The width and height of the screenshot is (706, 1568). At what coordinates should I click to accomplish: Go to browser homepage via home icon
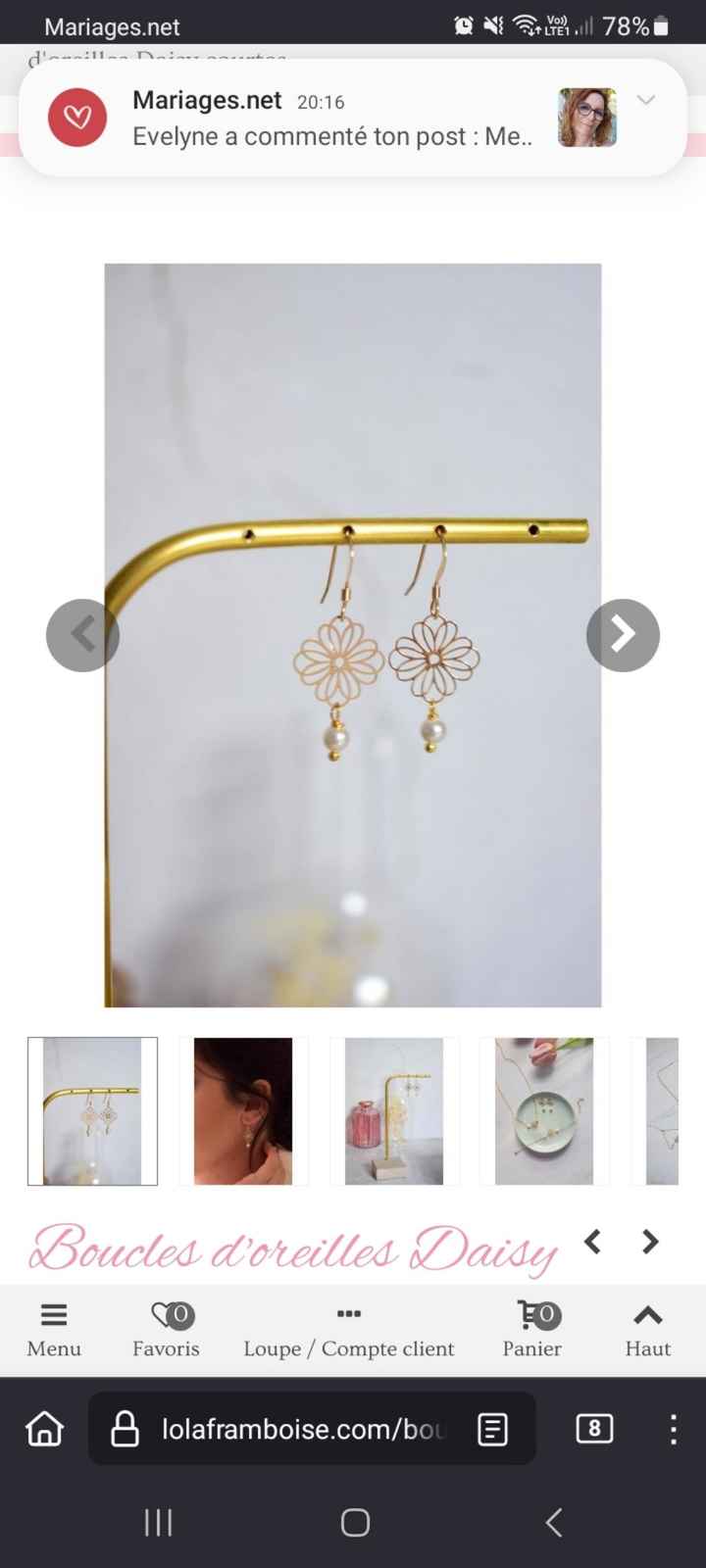[x=42, y=1429]
